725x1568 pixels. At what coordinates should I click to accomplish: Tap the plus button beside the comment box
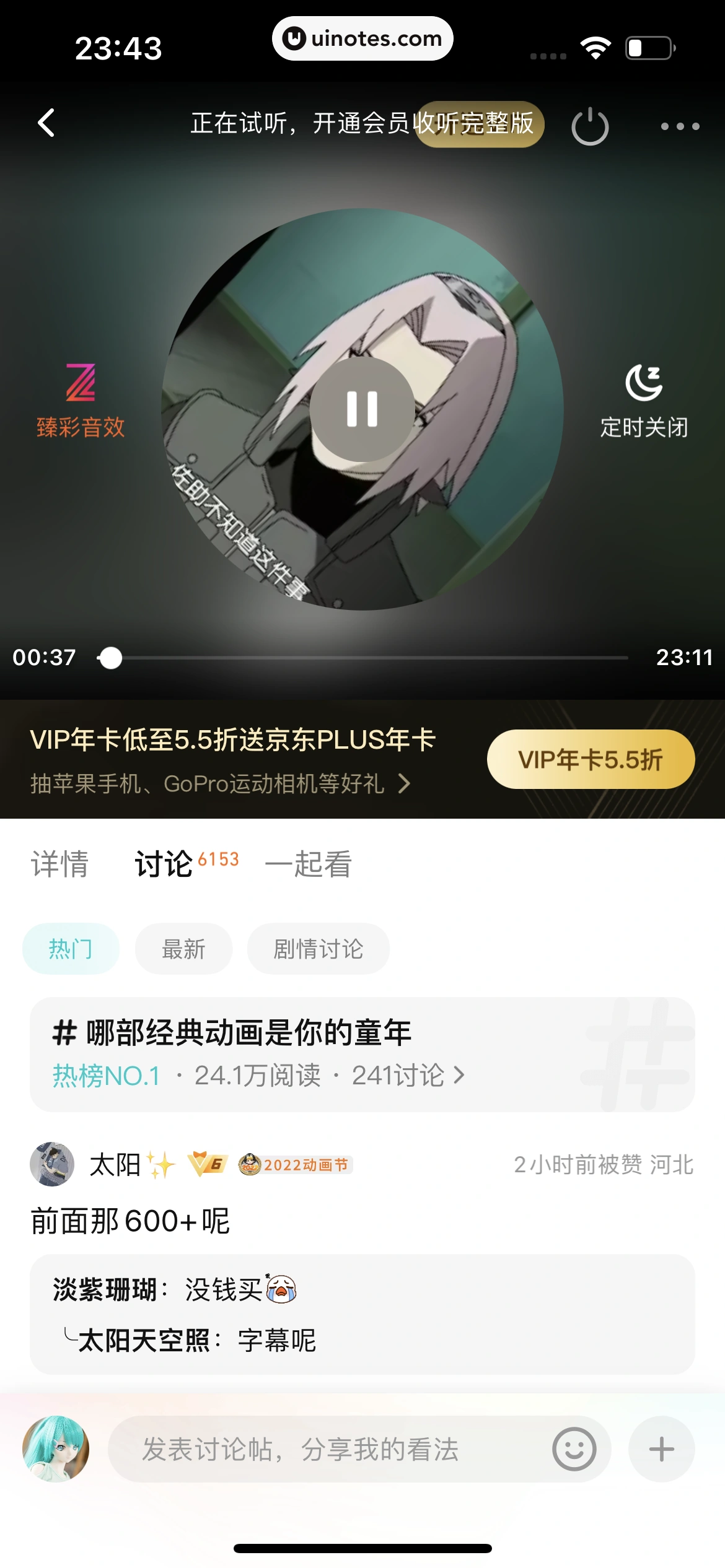pos(661,1449)
